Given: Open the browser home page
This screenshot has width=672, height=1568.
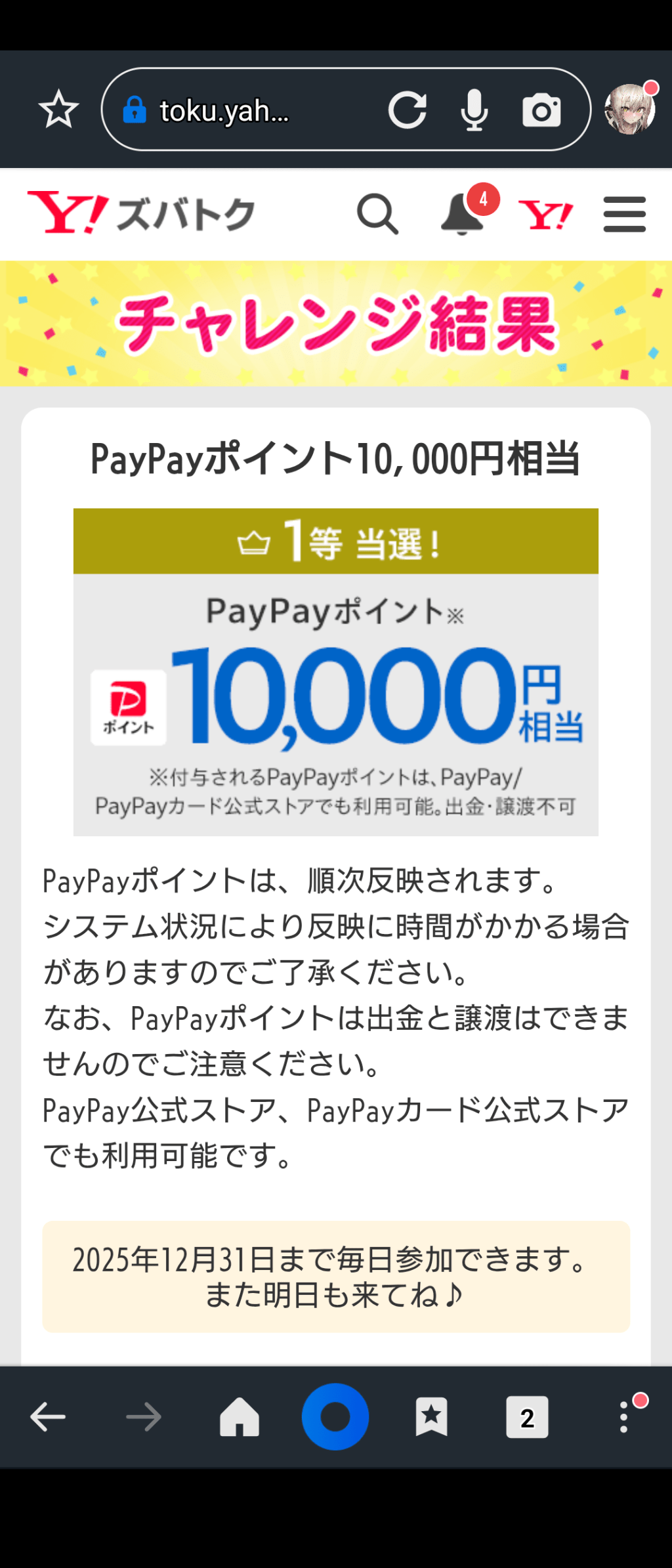Looking at the screenshot, I should coord(240,1417).
